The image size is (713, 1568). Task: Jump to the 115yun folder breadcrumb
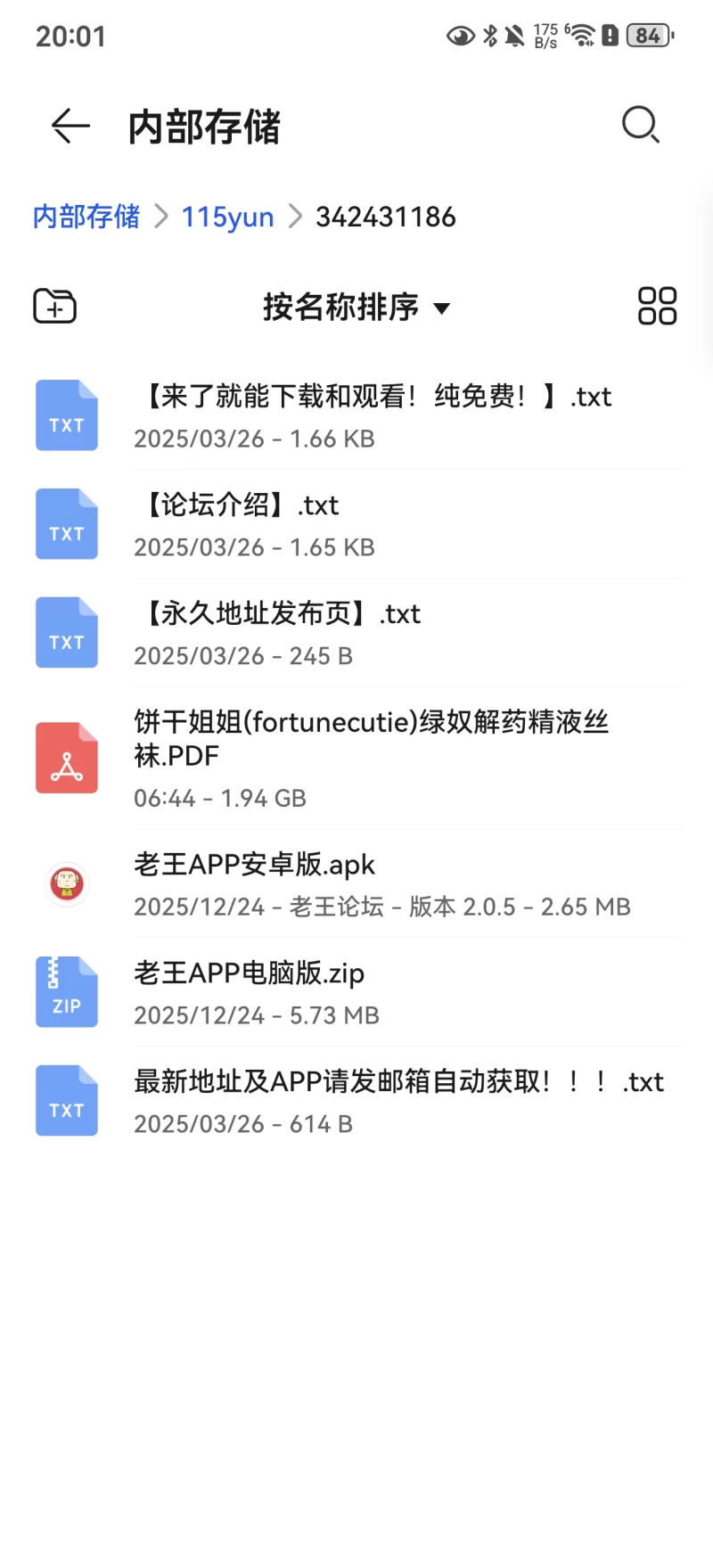[227, 217]
